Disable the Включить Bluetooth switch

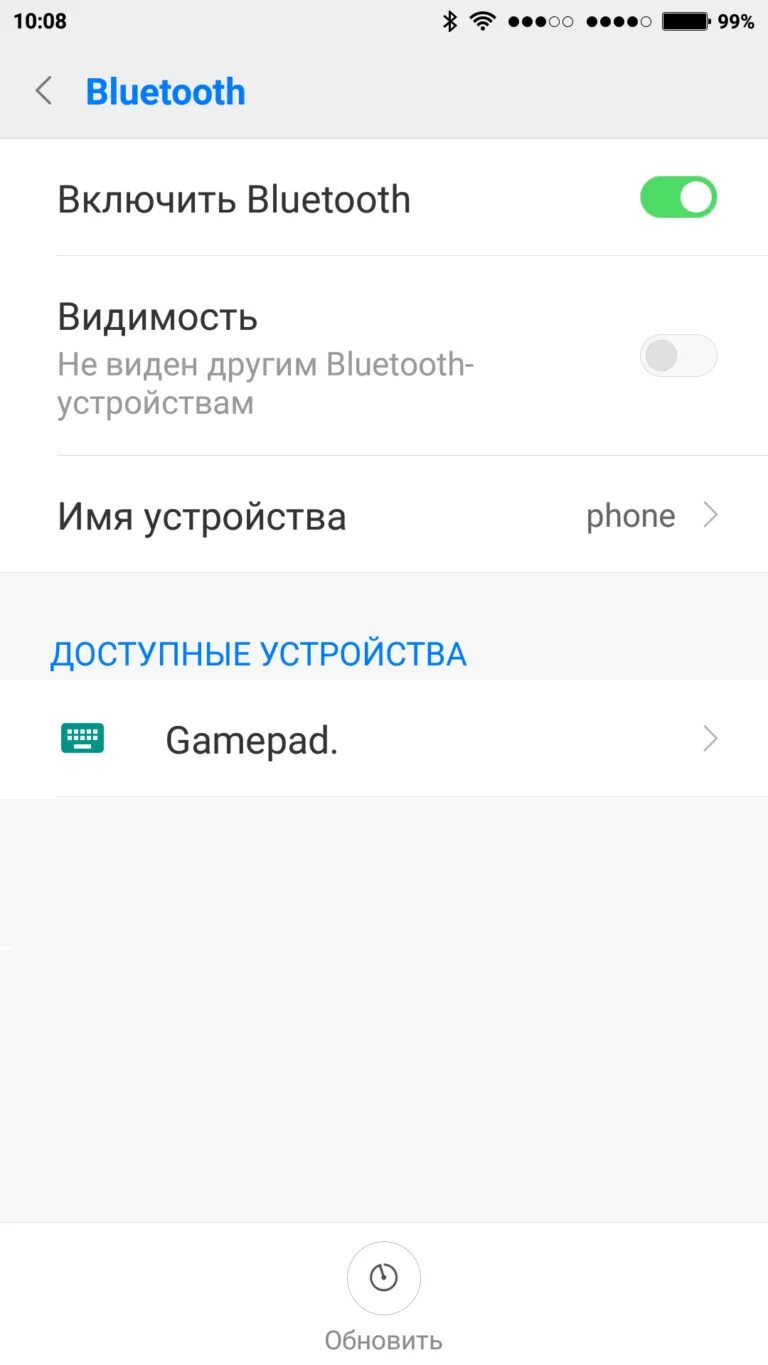(x=678, y=197)
